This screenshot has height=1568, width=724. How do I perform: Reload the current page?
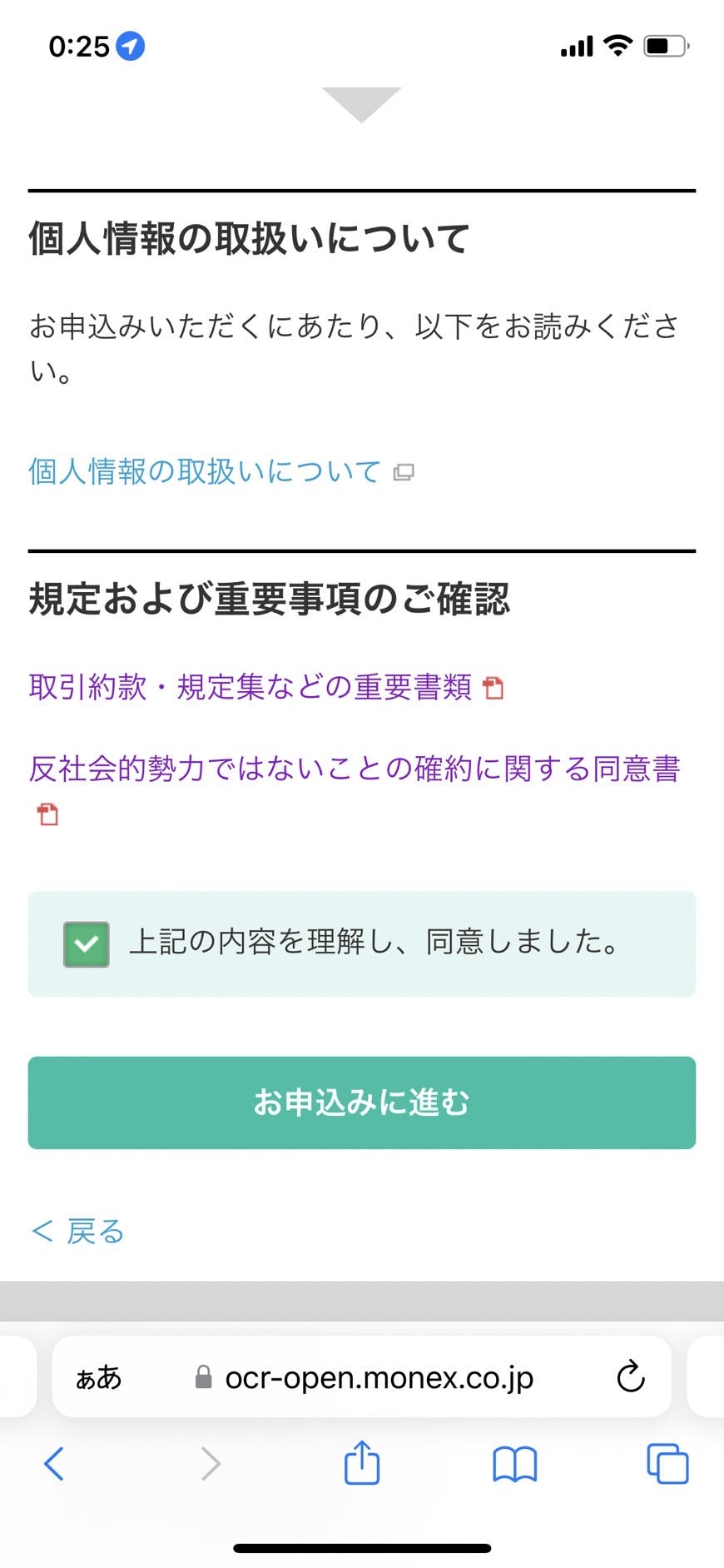pos(630,1377)
